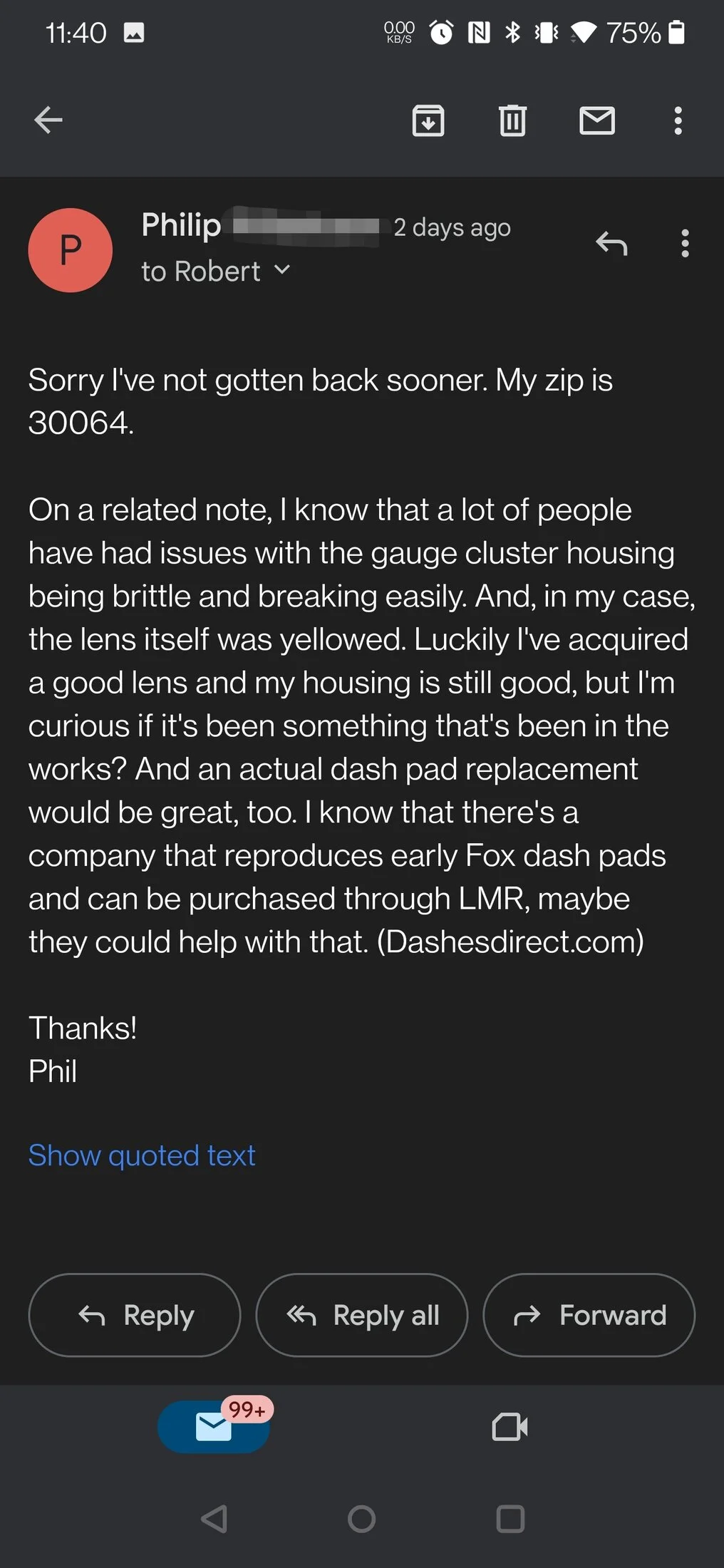Delete this email with trash icon

[512, 120]
